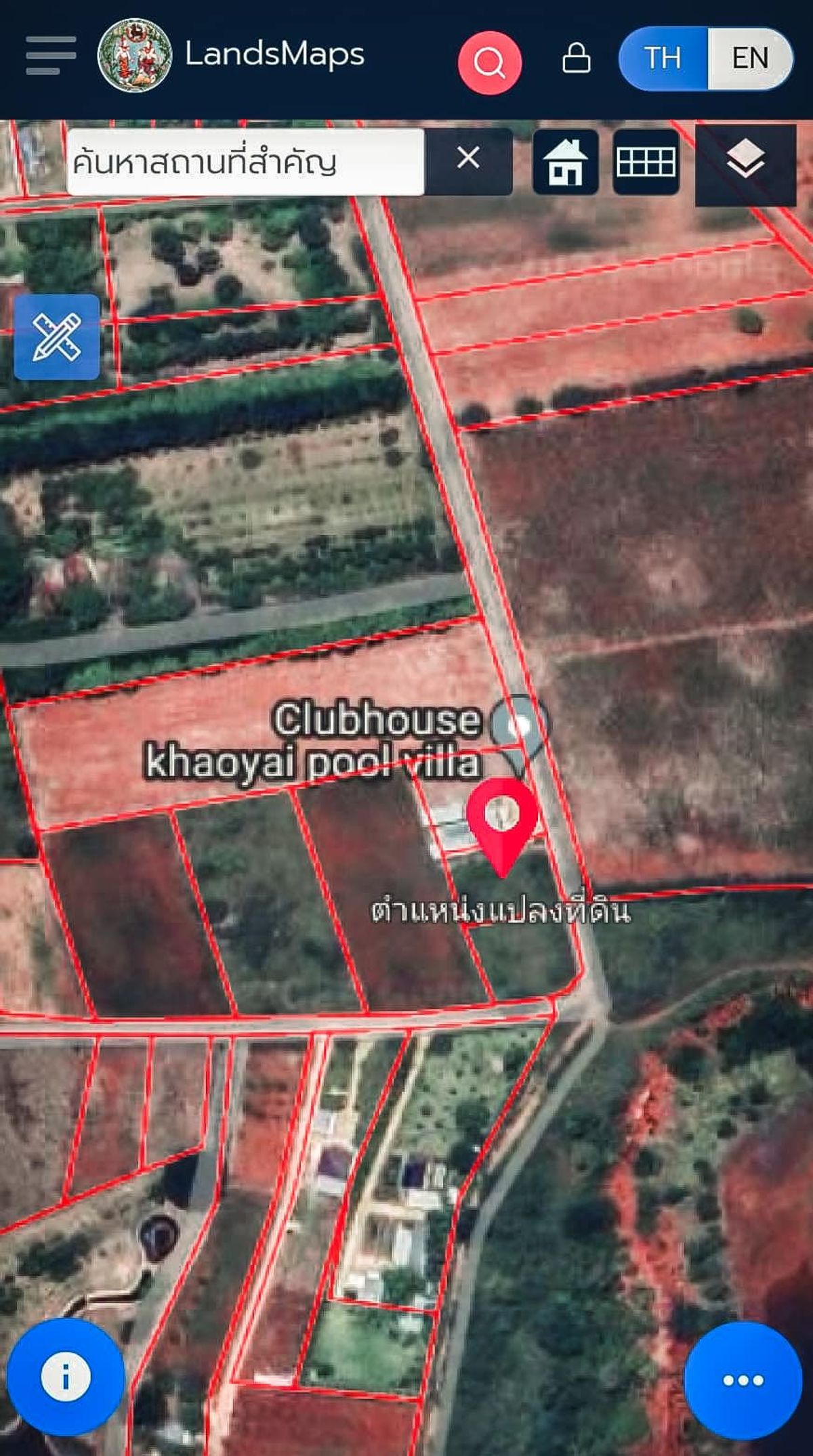Select the TH language option
813x1456 pixels.
pyautogui.click(x=663, y=58)
